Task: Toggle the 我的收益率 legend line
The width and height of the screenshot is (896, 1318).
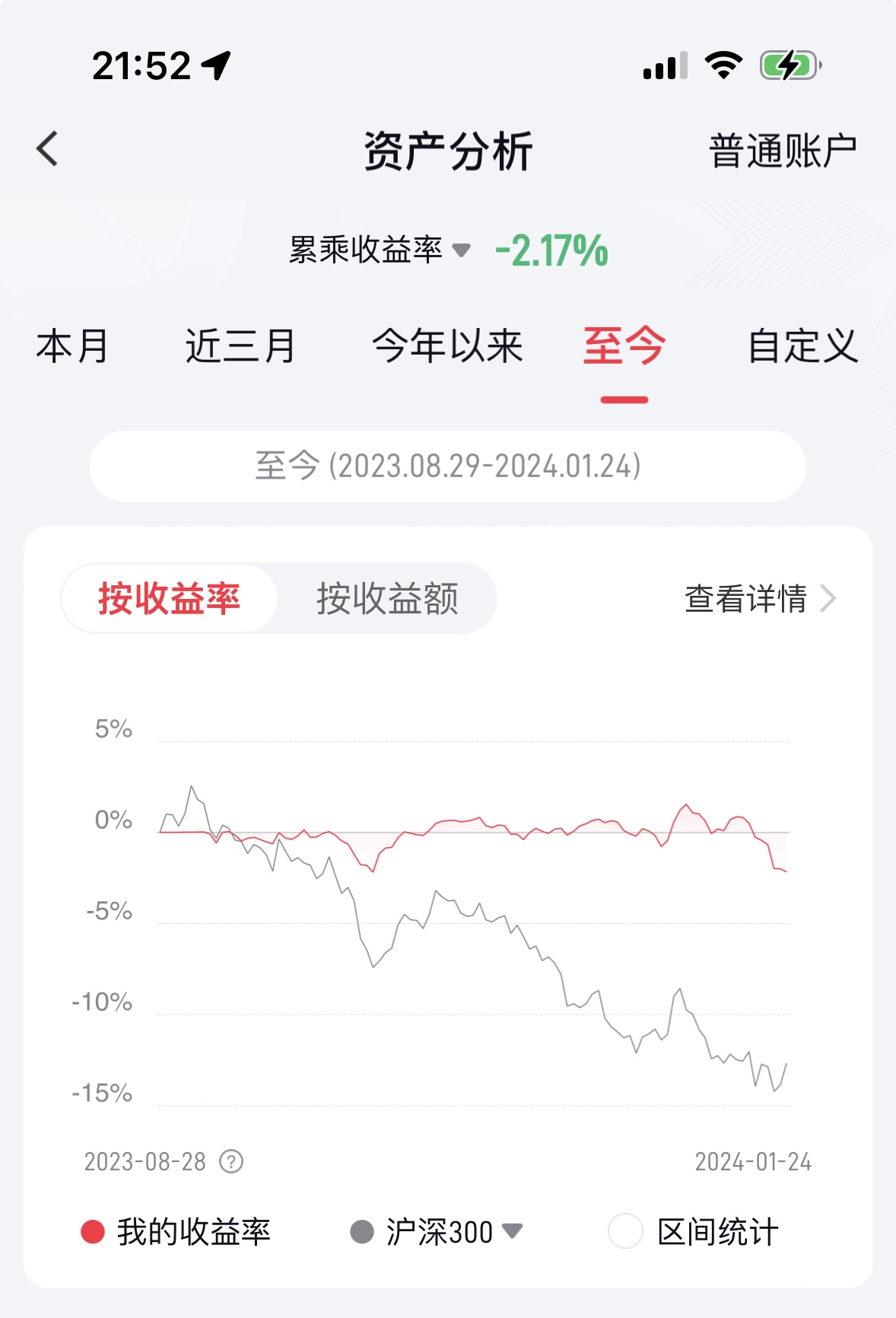Action: click(176, 1232)
